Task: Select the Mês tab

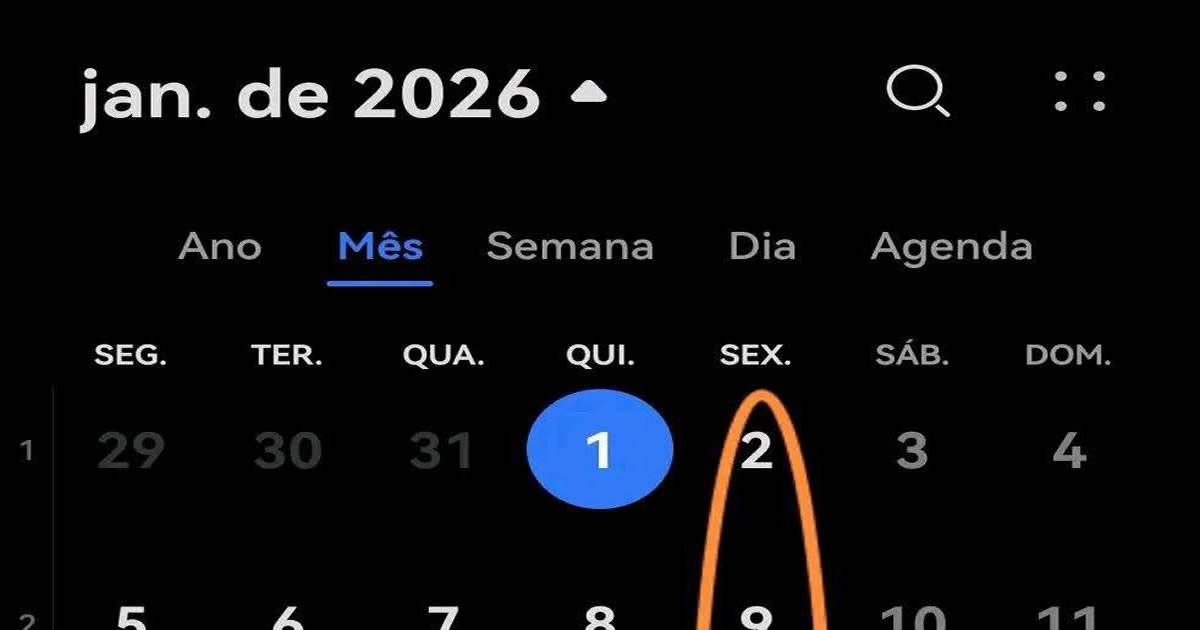Action: click(380, 246)
